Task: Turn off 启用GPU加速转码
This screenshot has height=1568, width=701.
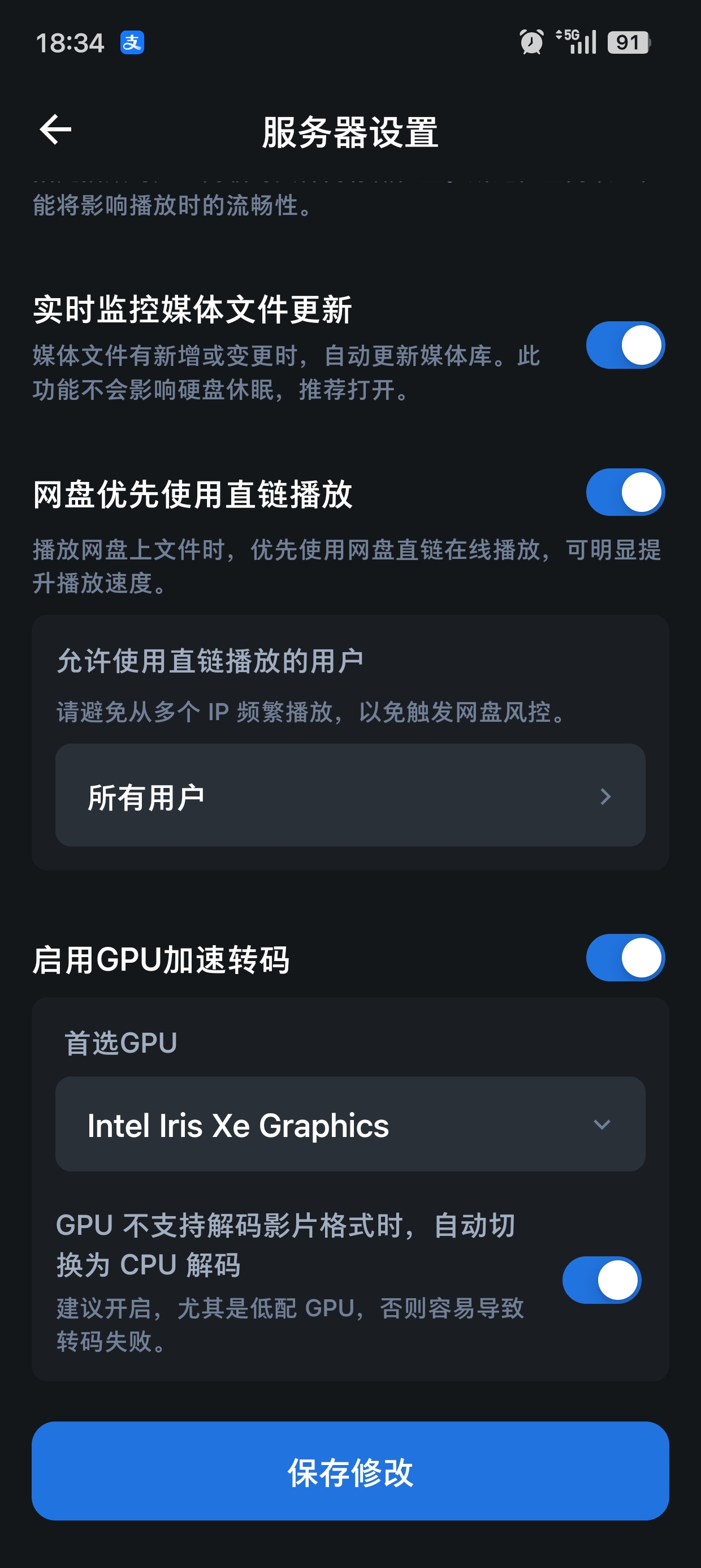Action: click(625, 958)
